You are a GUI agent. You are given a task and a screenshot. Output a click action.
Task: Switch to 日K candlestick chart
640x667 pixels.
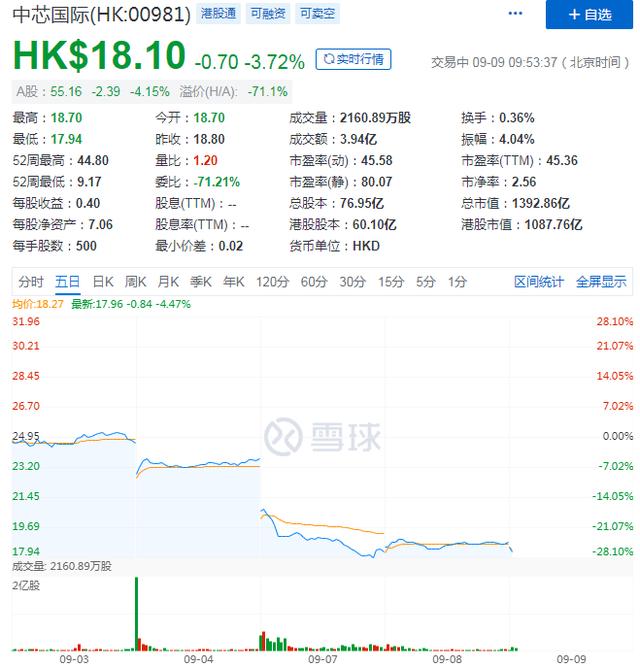(x=103, y=282)
